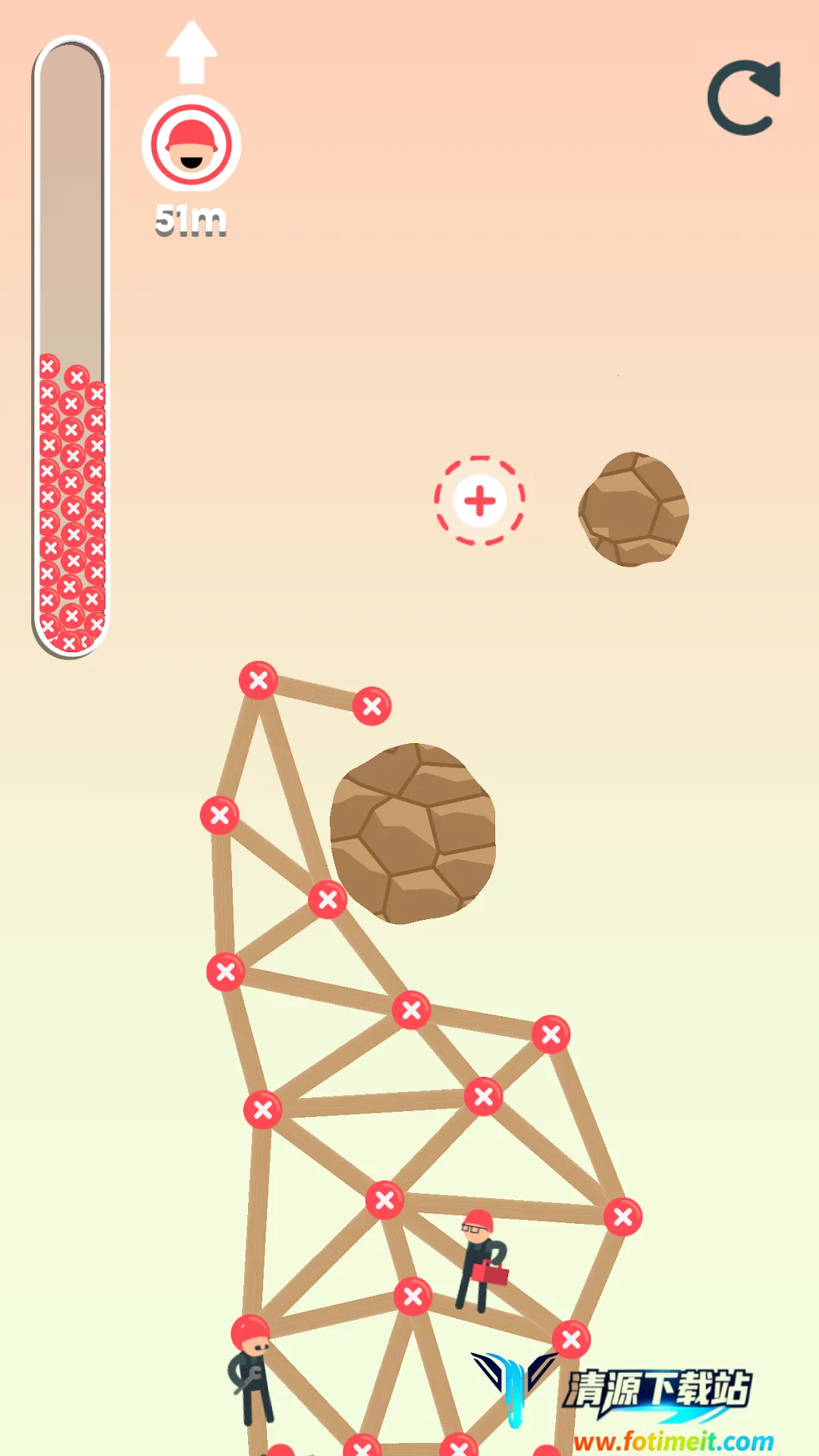Tap the worker target showing 51m
The height and width of the screenshot is (1456, 819).
click(191, 144)
